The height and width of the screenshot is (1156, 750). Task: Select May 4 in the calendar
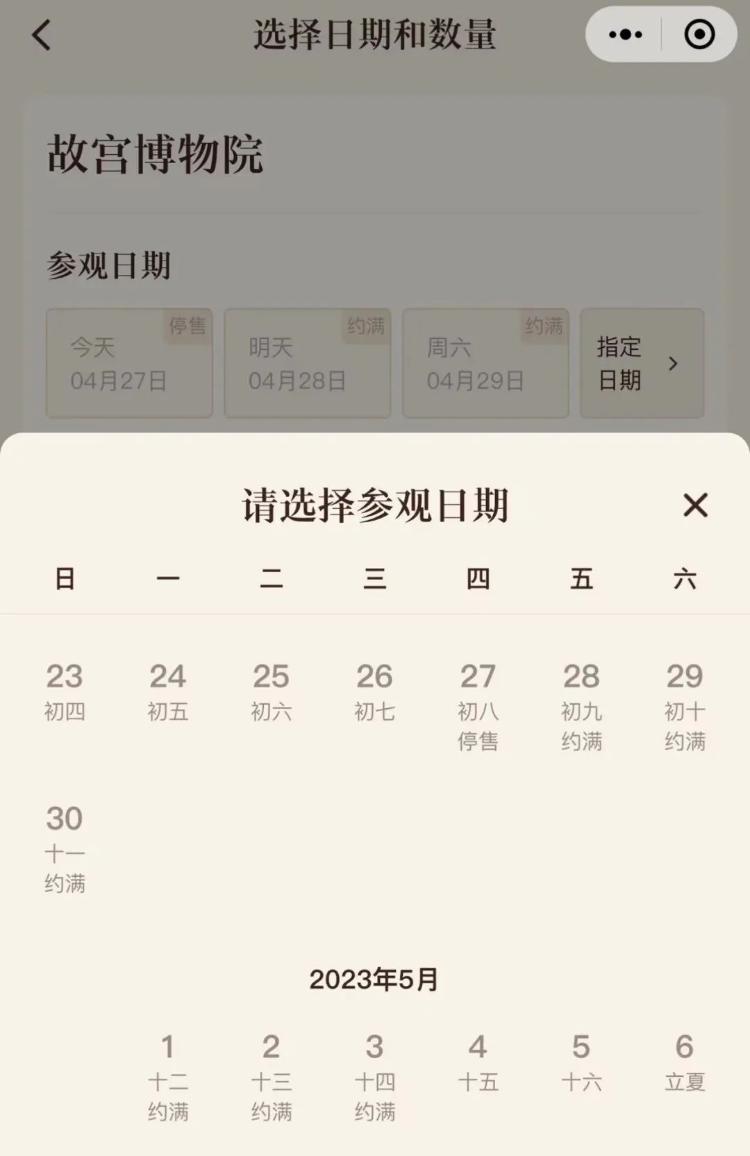478,1062
